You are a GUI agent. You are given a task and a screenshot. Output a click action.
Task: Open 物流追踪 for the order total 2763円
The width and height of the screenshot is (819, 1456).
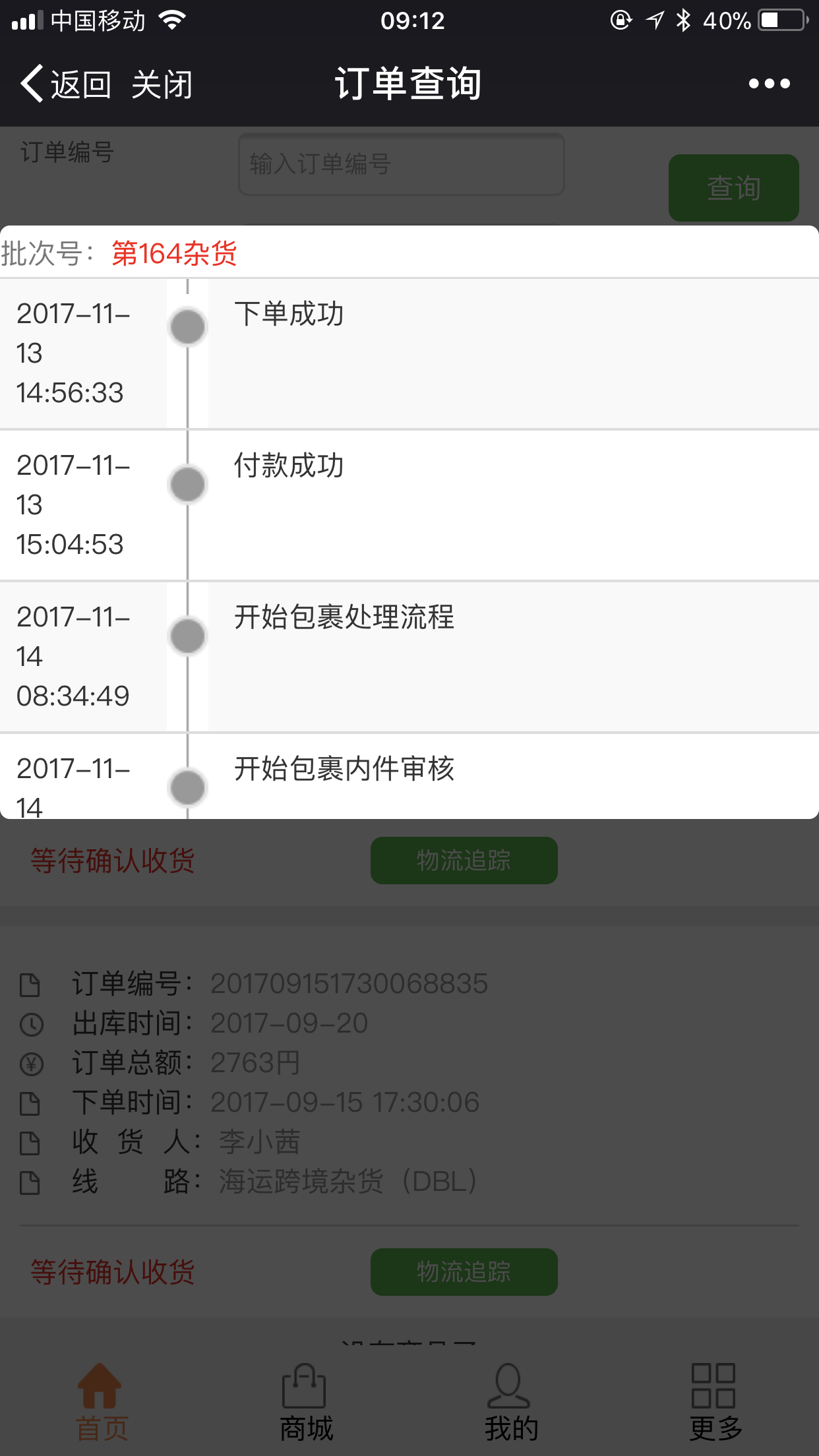click(x=464, y=1271)
